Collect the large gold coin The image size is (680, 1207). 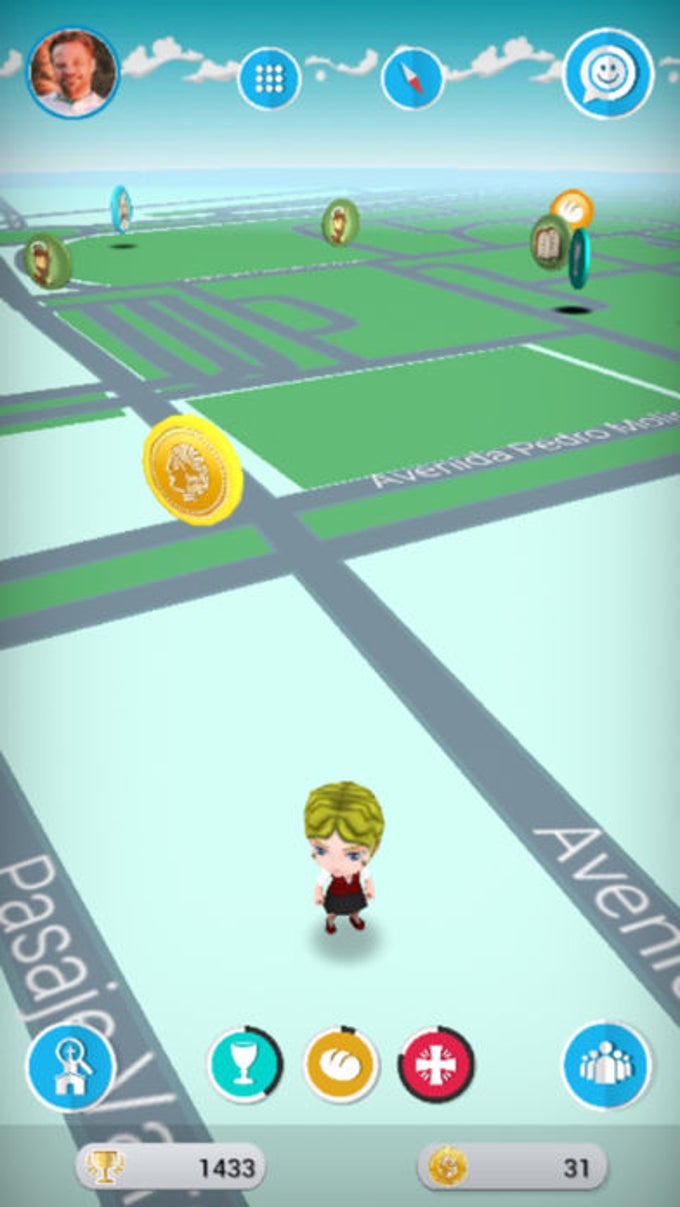[193, 471]
